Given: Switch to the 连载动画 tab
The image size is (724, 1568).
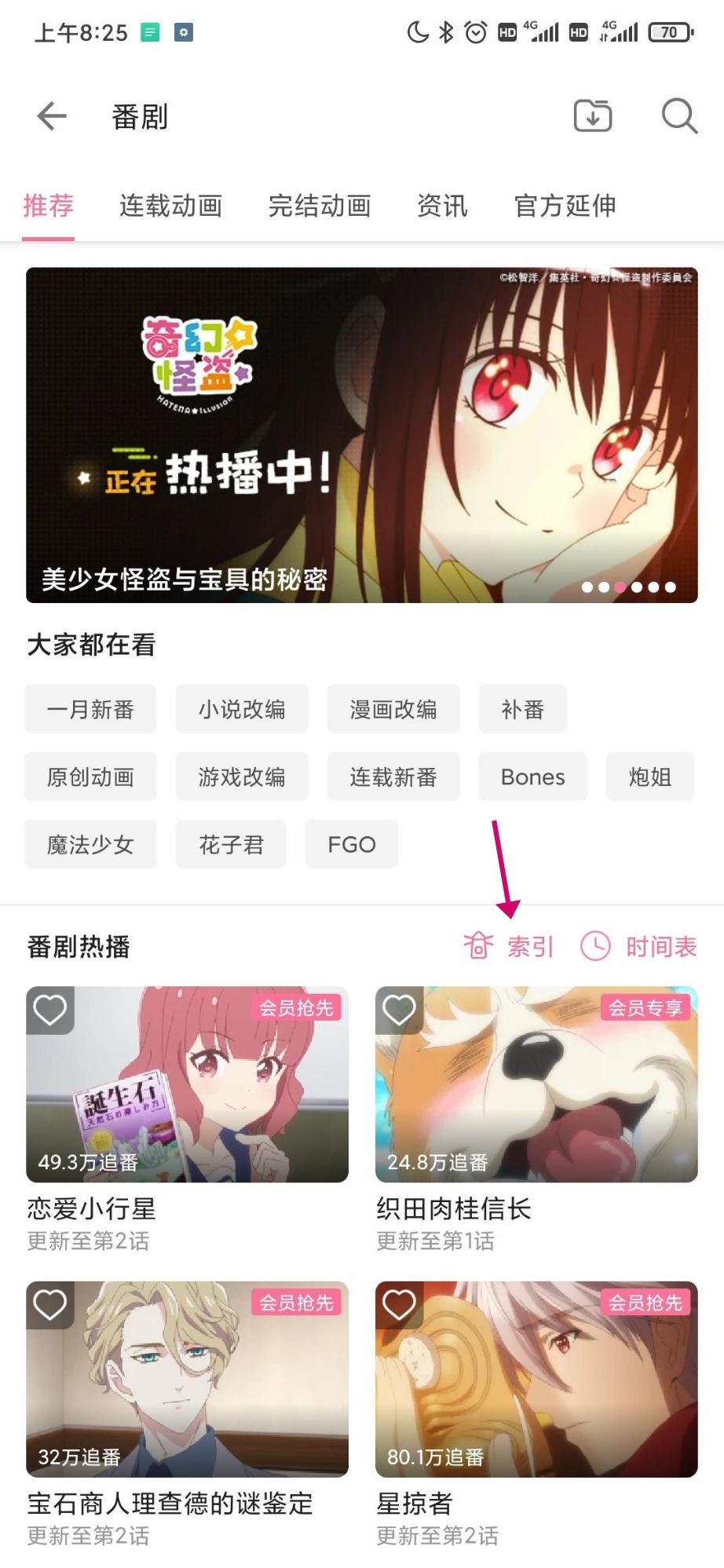Looking at the screenshot, I should coord(170,206).
